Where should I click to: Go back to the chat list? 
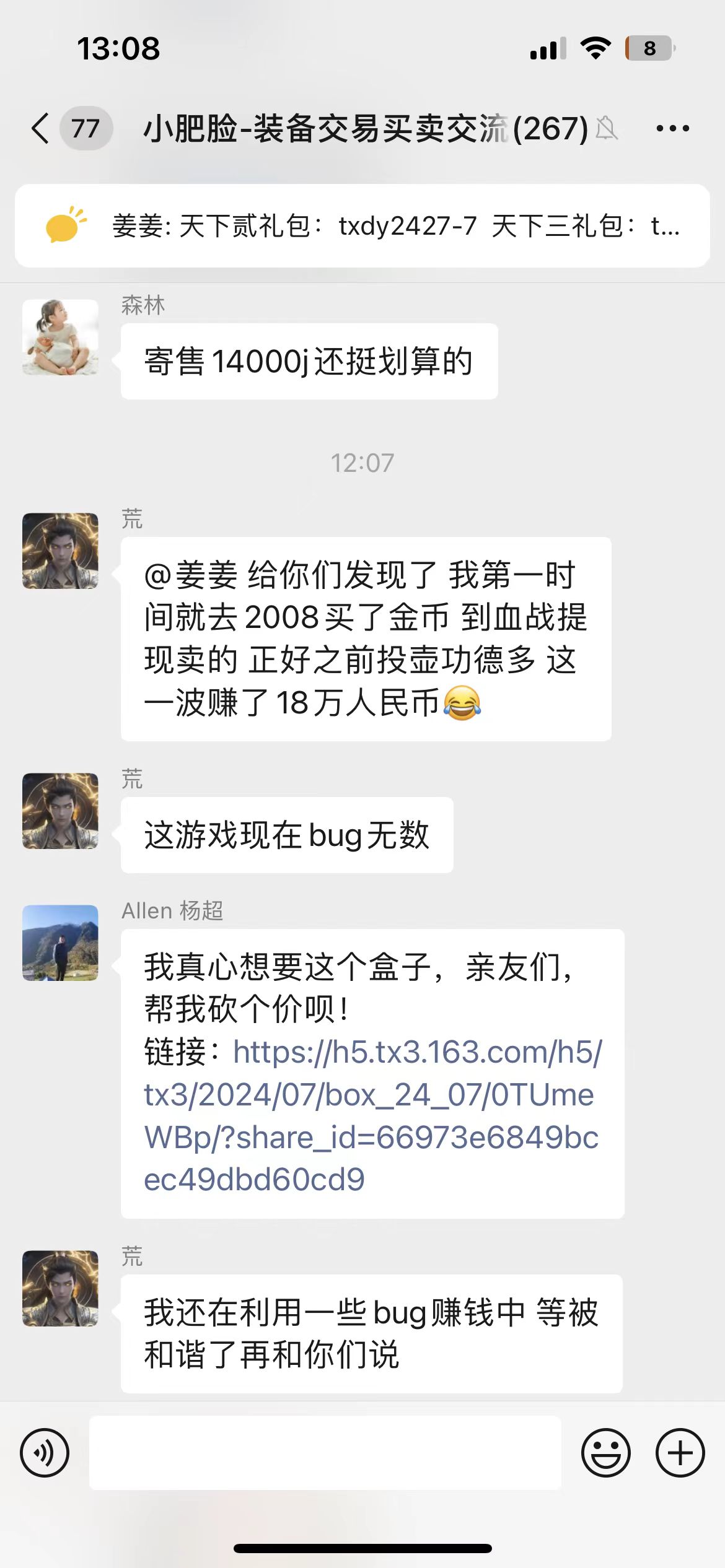pyautogui.click(x=41, y=129)
